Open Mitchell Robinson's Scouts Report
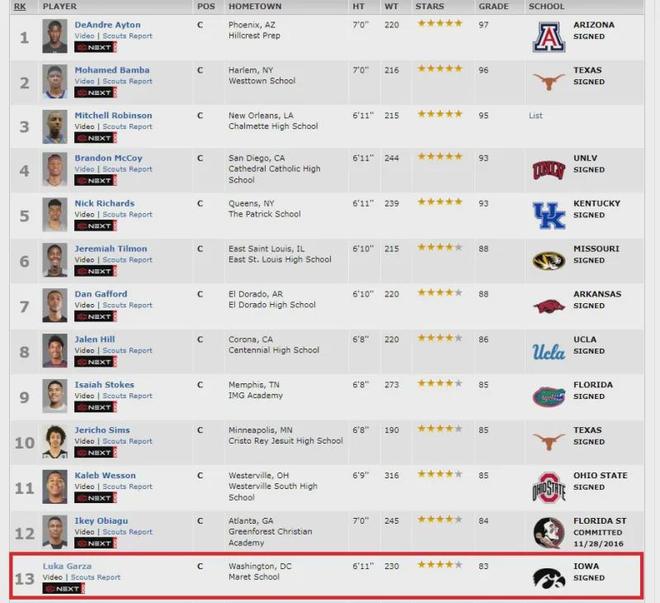This screenshot has width=660, height=603. [x=127, y=127]
